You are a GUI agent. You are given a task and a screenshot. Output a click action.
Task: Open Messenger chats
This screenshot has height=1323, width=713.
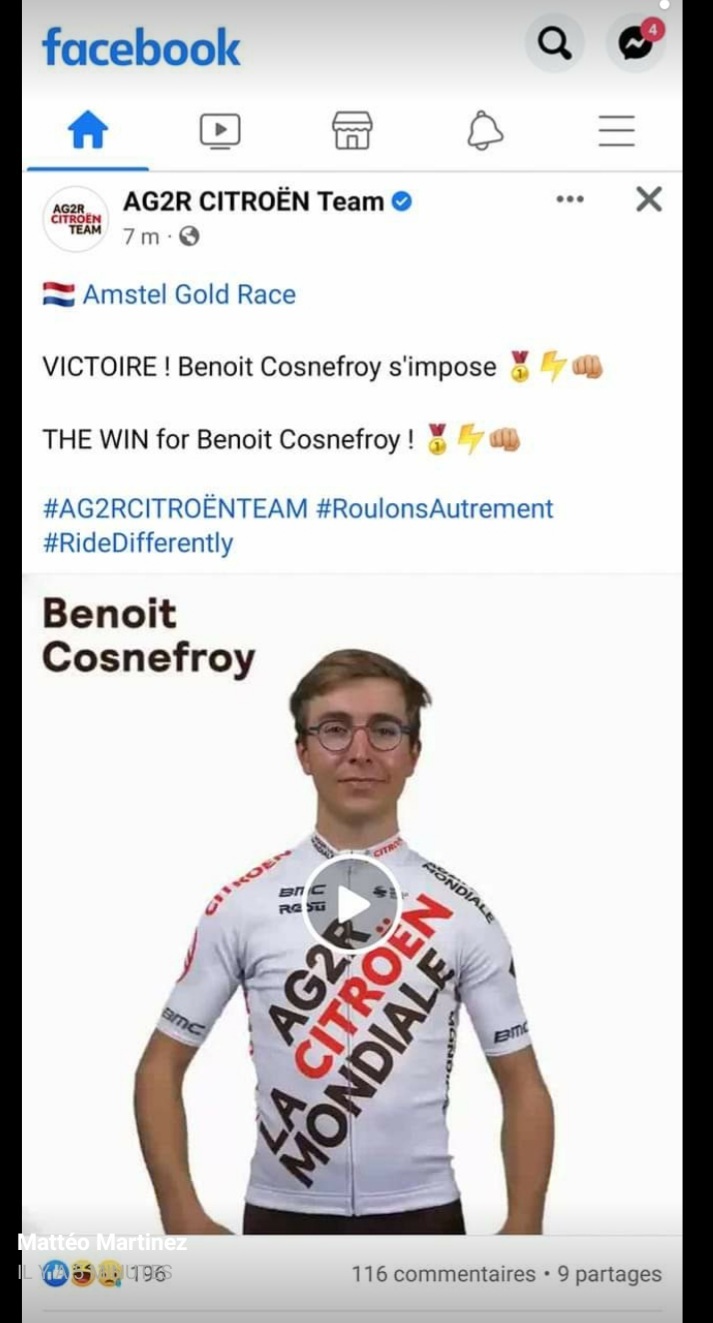[636, 43]
